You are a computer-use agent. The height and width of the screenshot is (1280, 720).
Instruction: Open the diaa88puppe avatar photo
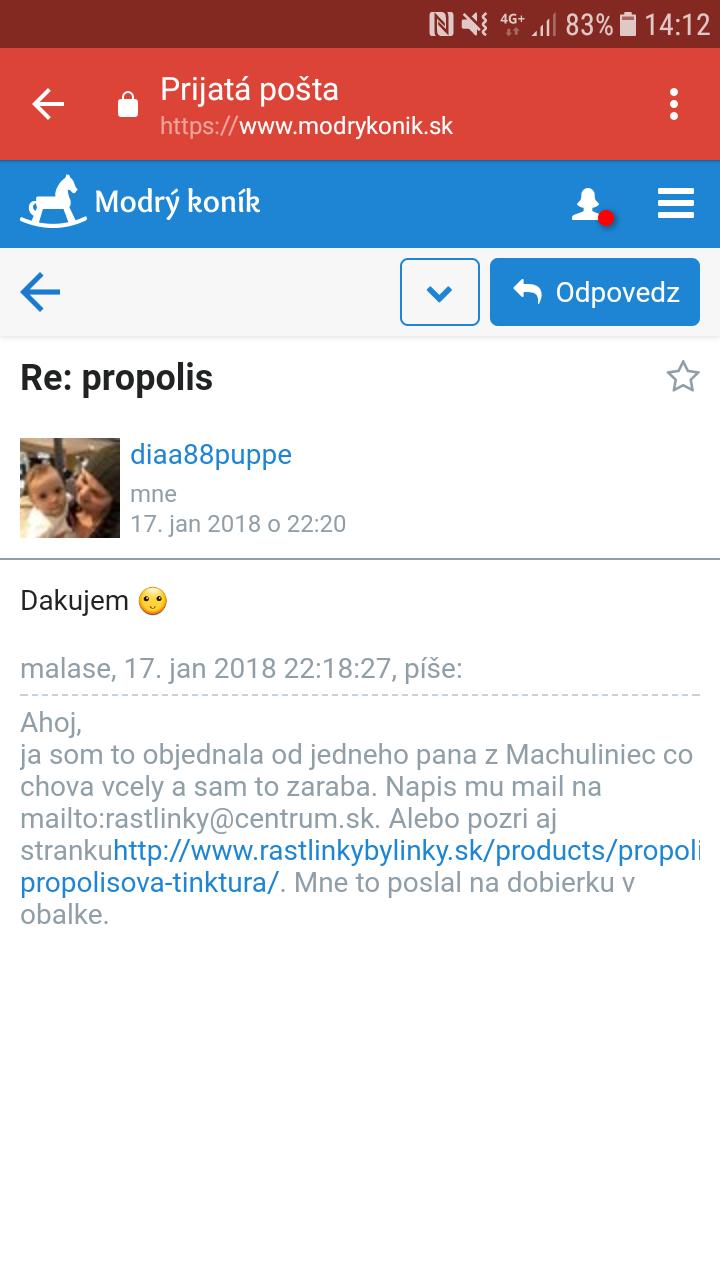coord(70,488)
